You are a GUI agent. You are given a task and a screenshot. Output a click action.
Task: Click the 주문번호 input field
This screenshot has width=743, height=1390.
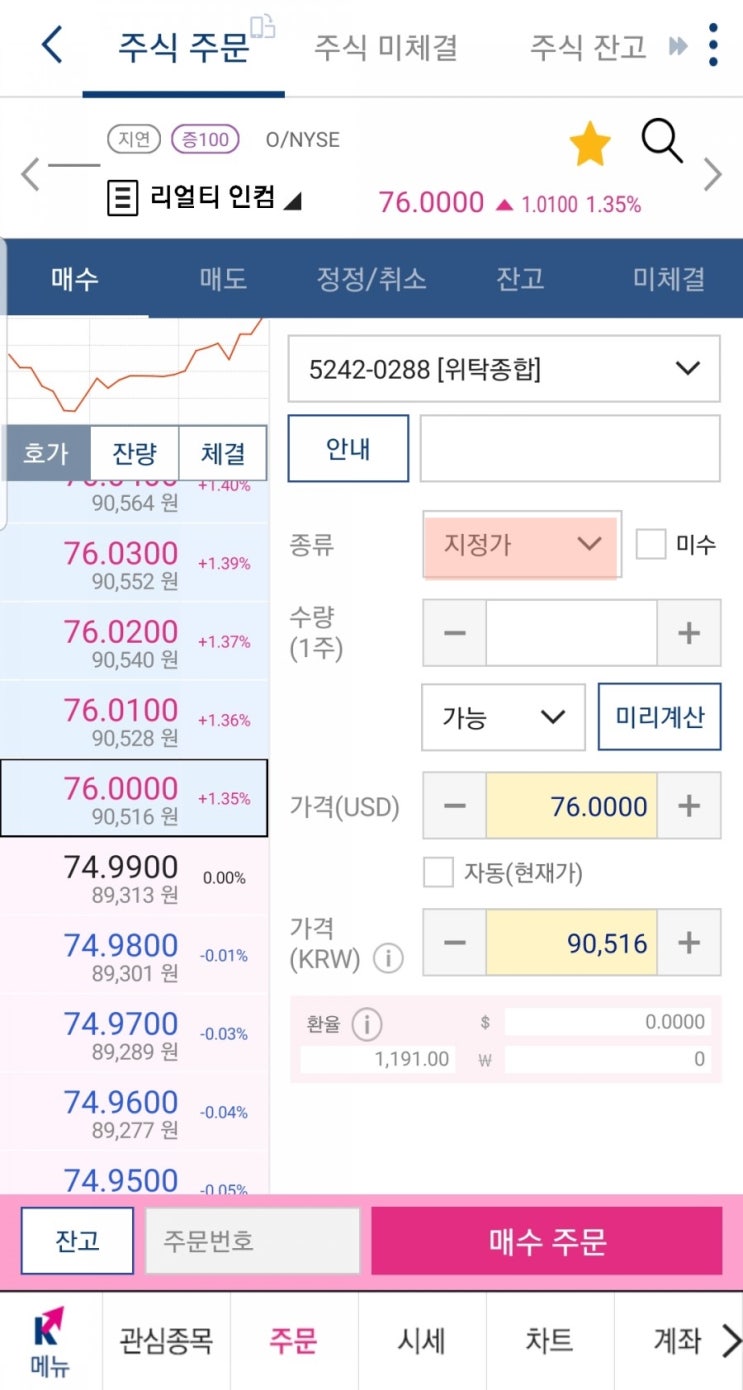pyautogui.click(x=252, y=1240)
